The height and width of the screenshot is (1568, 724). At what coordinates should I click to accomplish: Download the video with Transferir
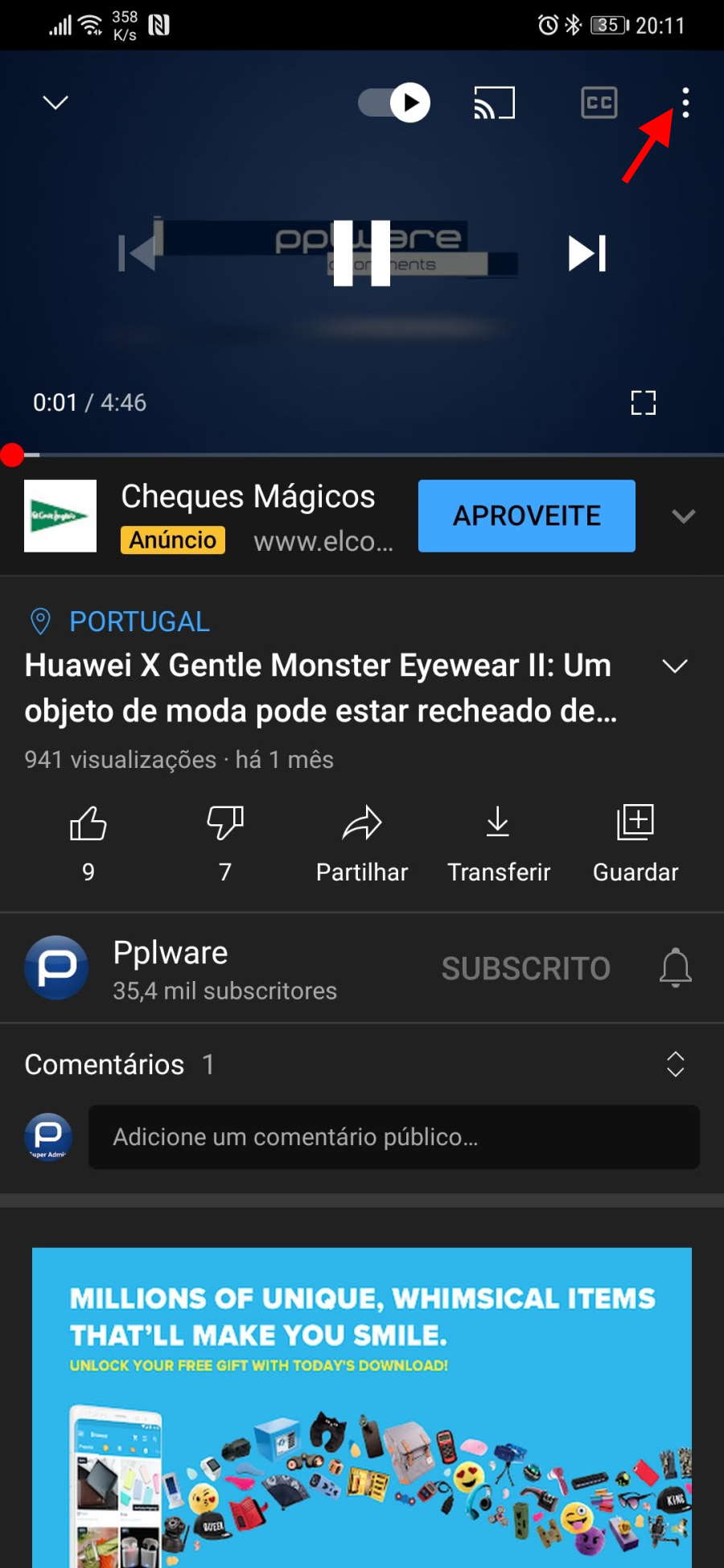(x=499, y=843)
